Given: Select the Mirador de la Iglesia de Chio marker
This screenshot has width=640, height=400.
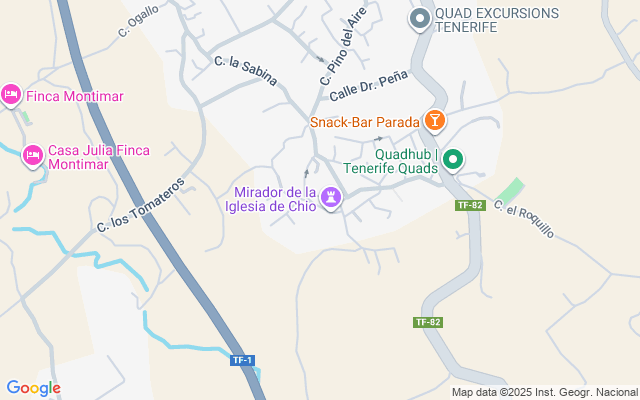Looking at the screenshot, I should 331,199.
